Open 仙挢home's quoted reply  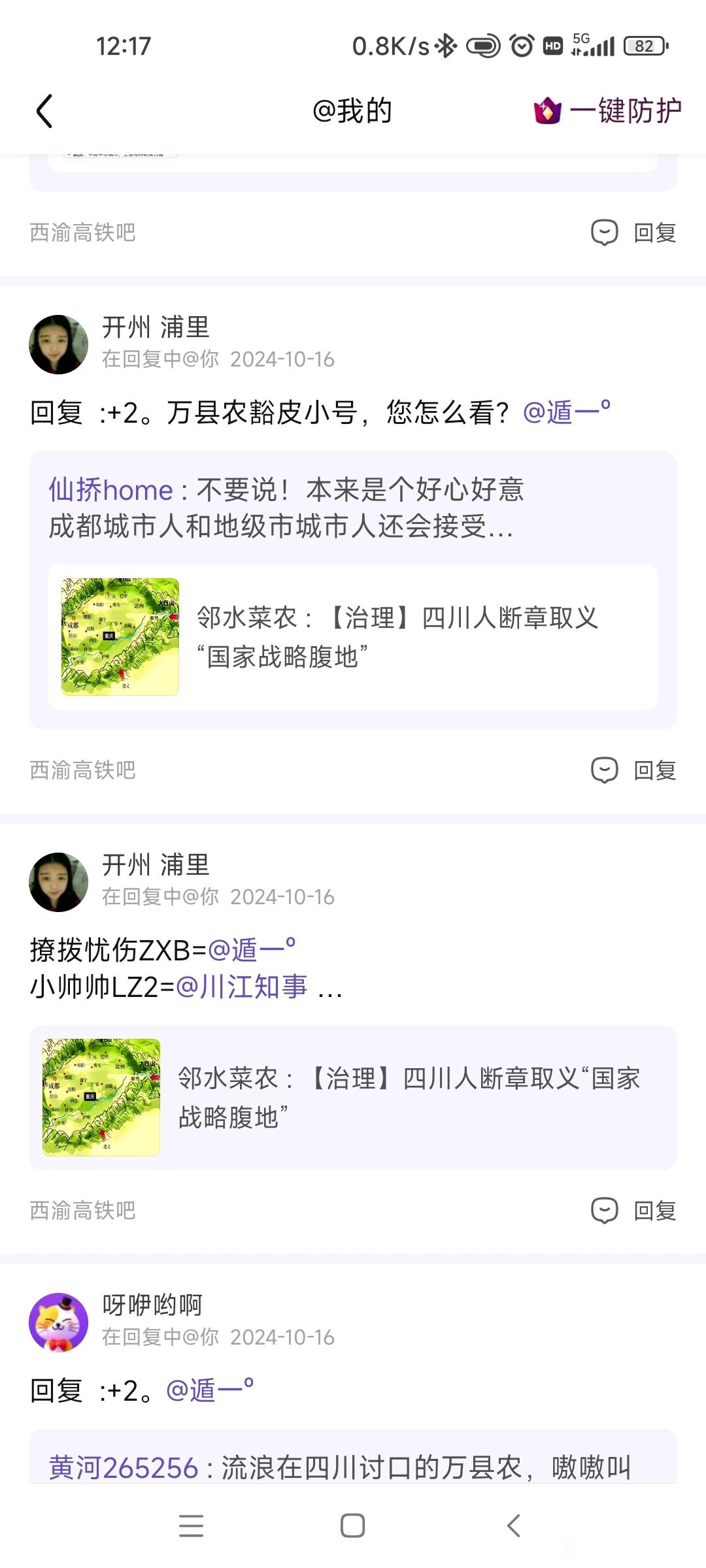tap(286, 508)
